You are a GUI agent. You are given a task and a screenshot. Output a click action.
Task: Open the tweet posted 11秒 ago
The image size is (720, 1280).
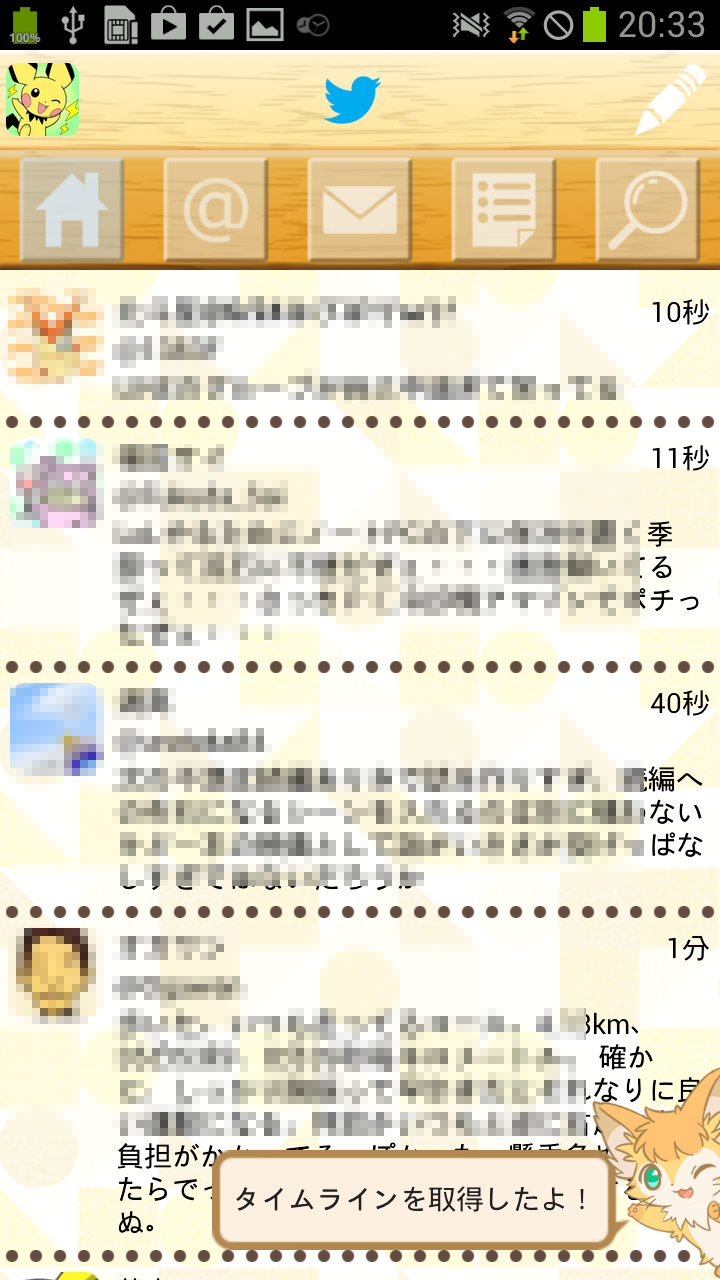[360, 545]
